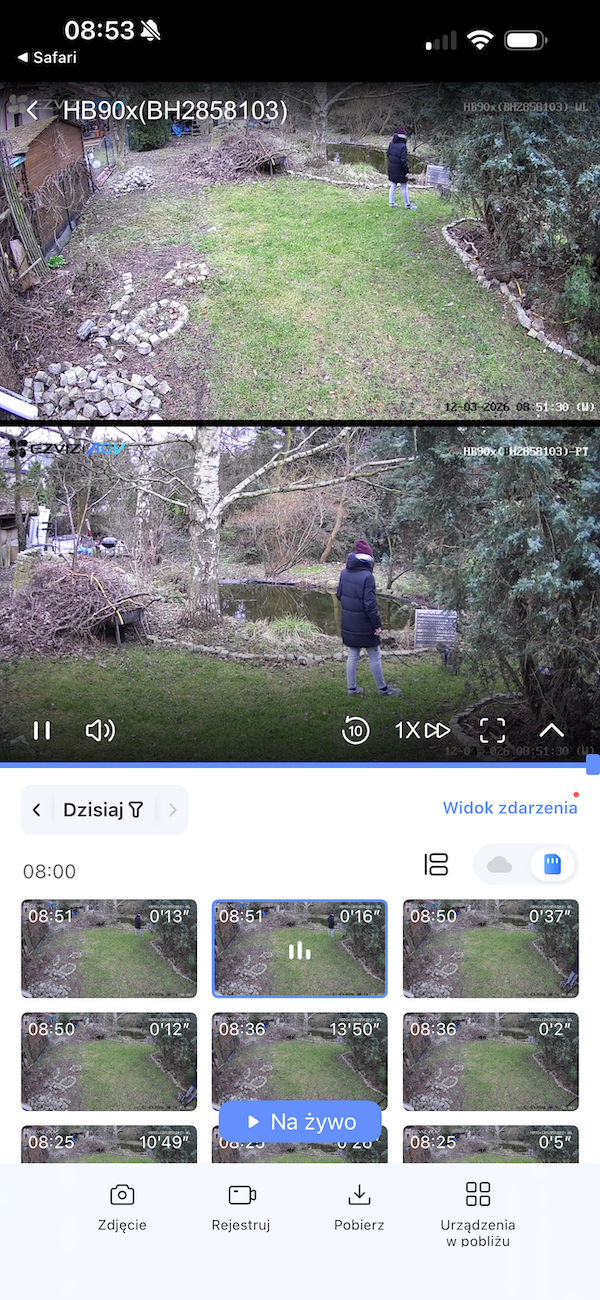Open the 08:50 recording of 0'37"
The width and height of the screenshot is (600, 1300).
click(491, 949)
